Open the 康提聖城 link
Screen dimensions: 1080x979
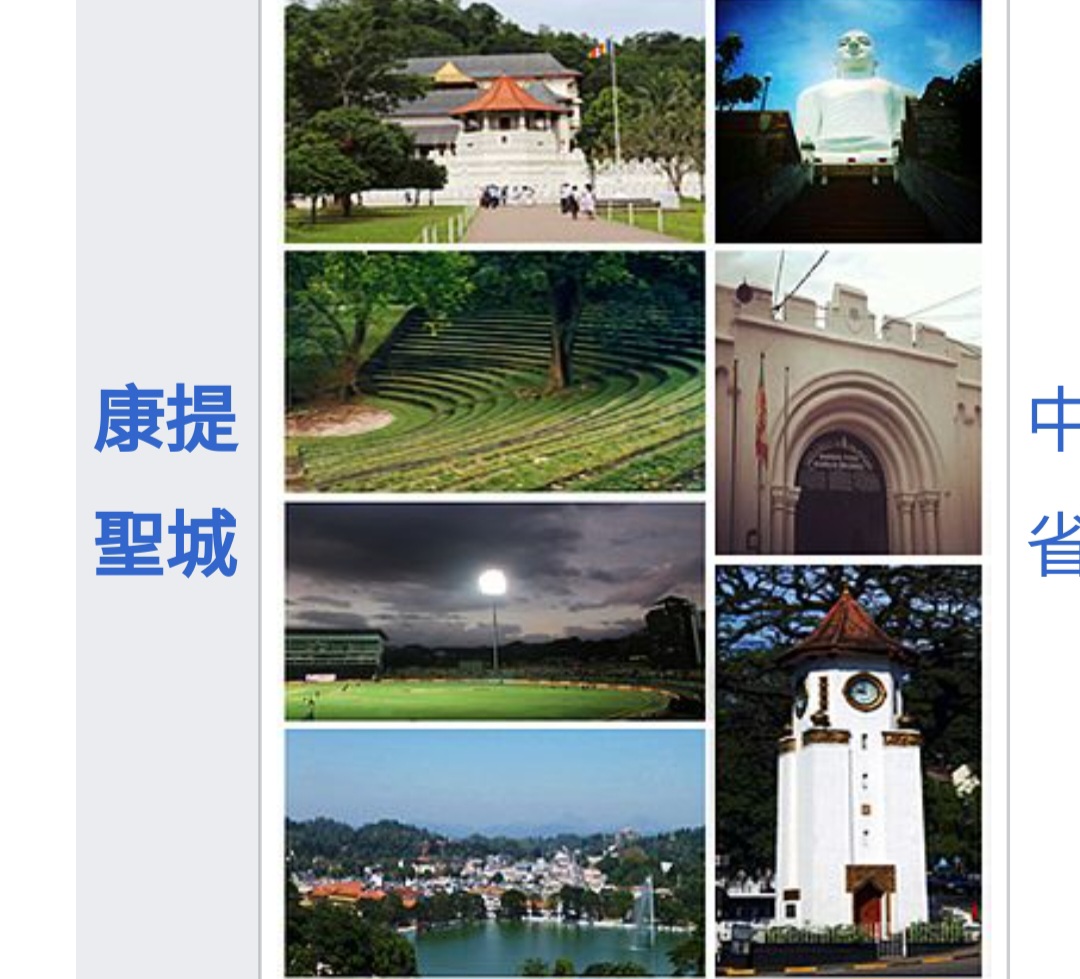tap(166, 481)
